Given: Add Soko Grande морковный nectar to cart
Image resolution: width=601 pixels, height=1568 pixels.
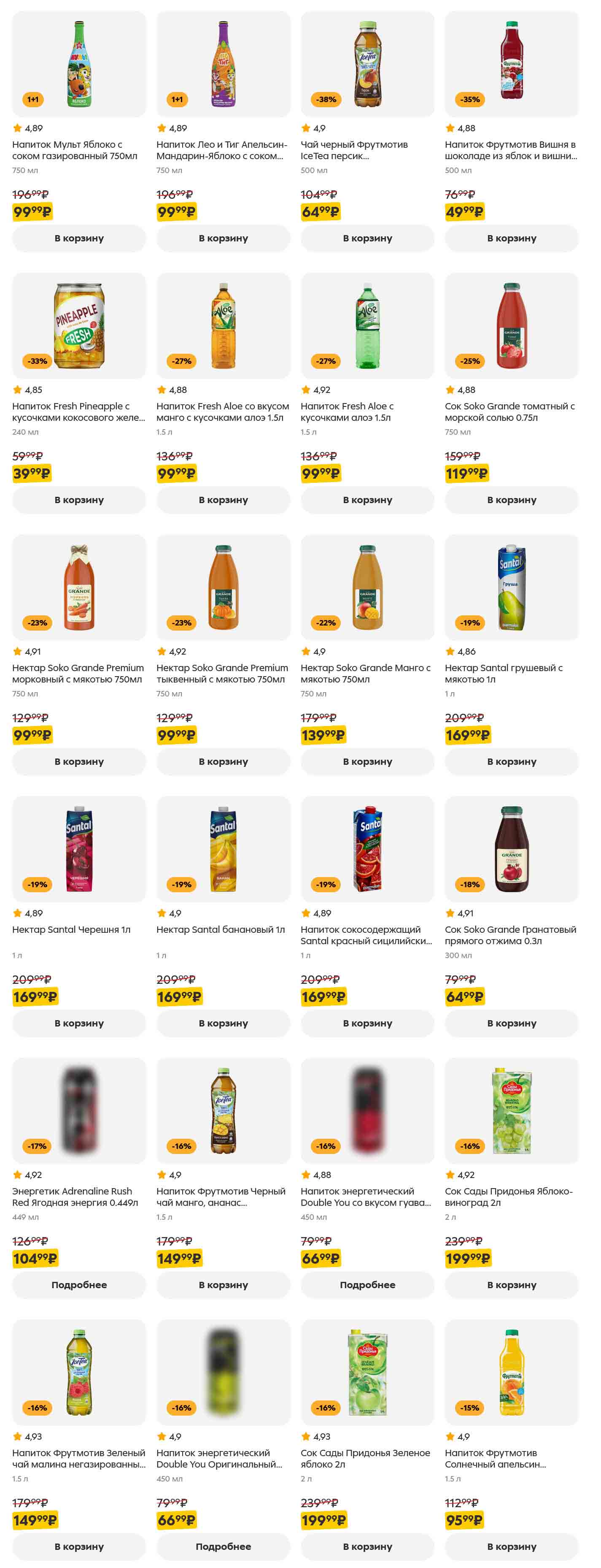Looking at the screenshot, I should point(79,761).
